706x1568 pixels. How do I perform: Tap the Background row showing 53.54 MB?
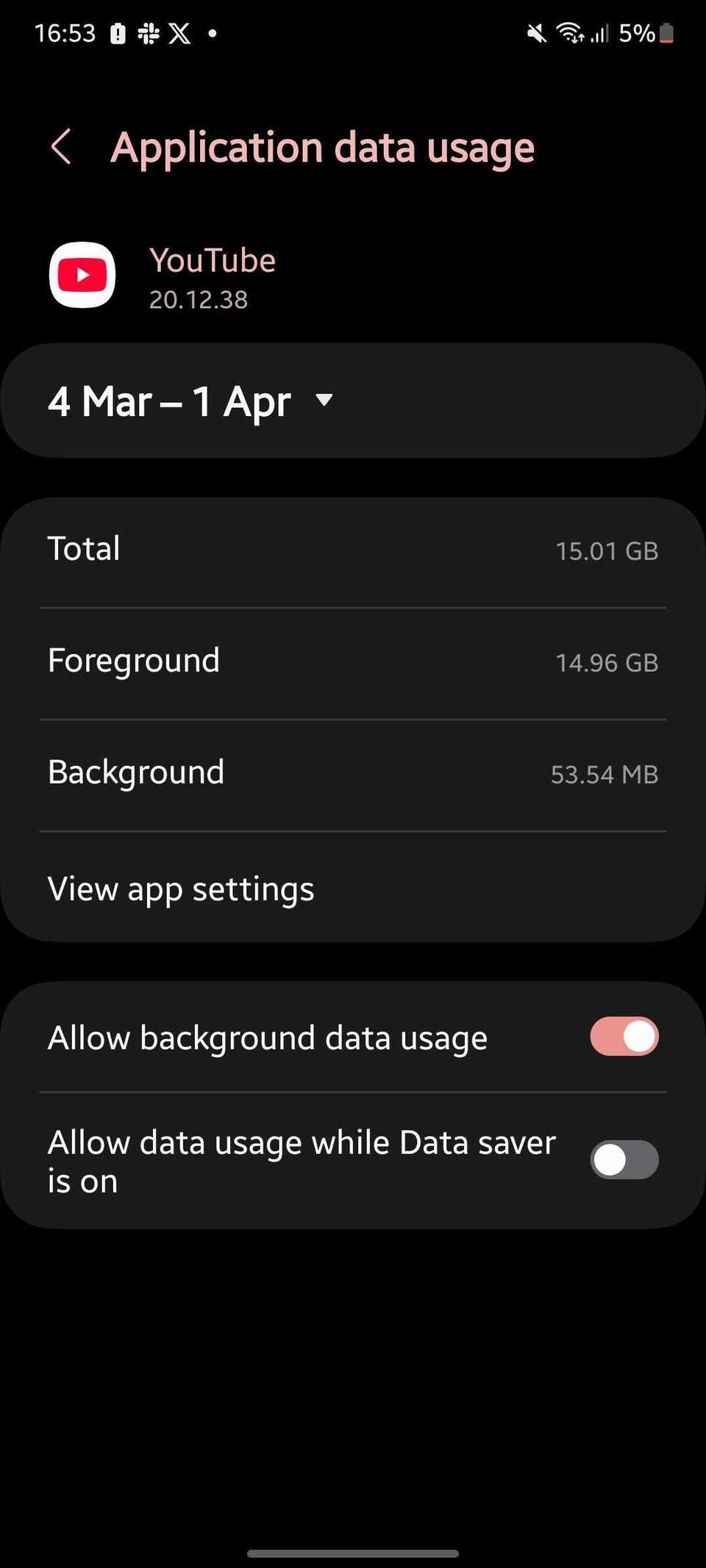point(353,772)
